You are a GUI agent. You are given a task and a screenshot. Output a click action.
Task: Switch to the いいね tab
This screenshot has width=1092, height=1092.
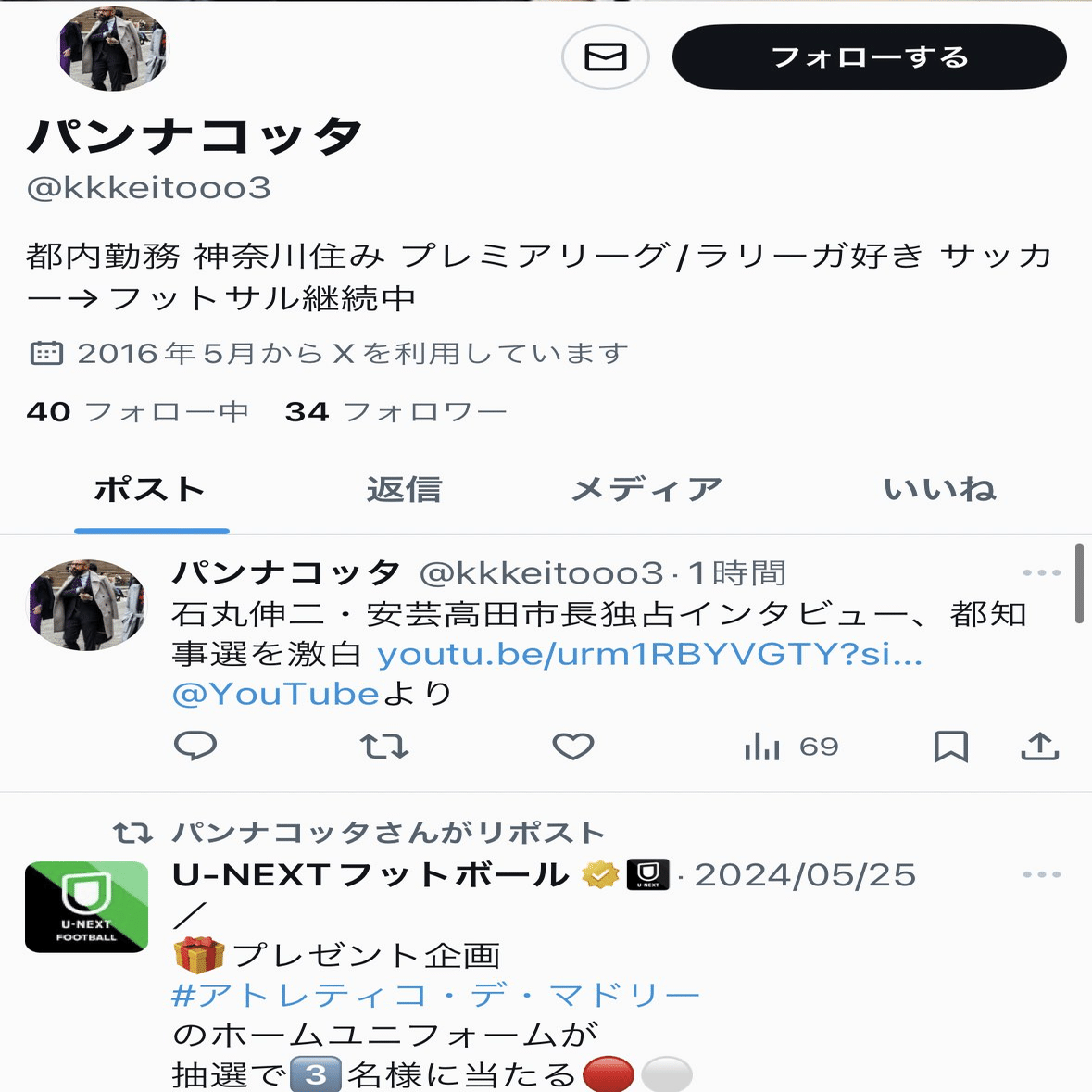tap(939, 489)
